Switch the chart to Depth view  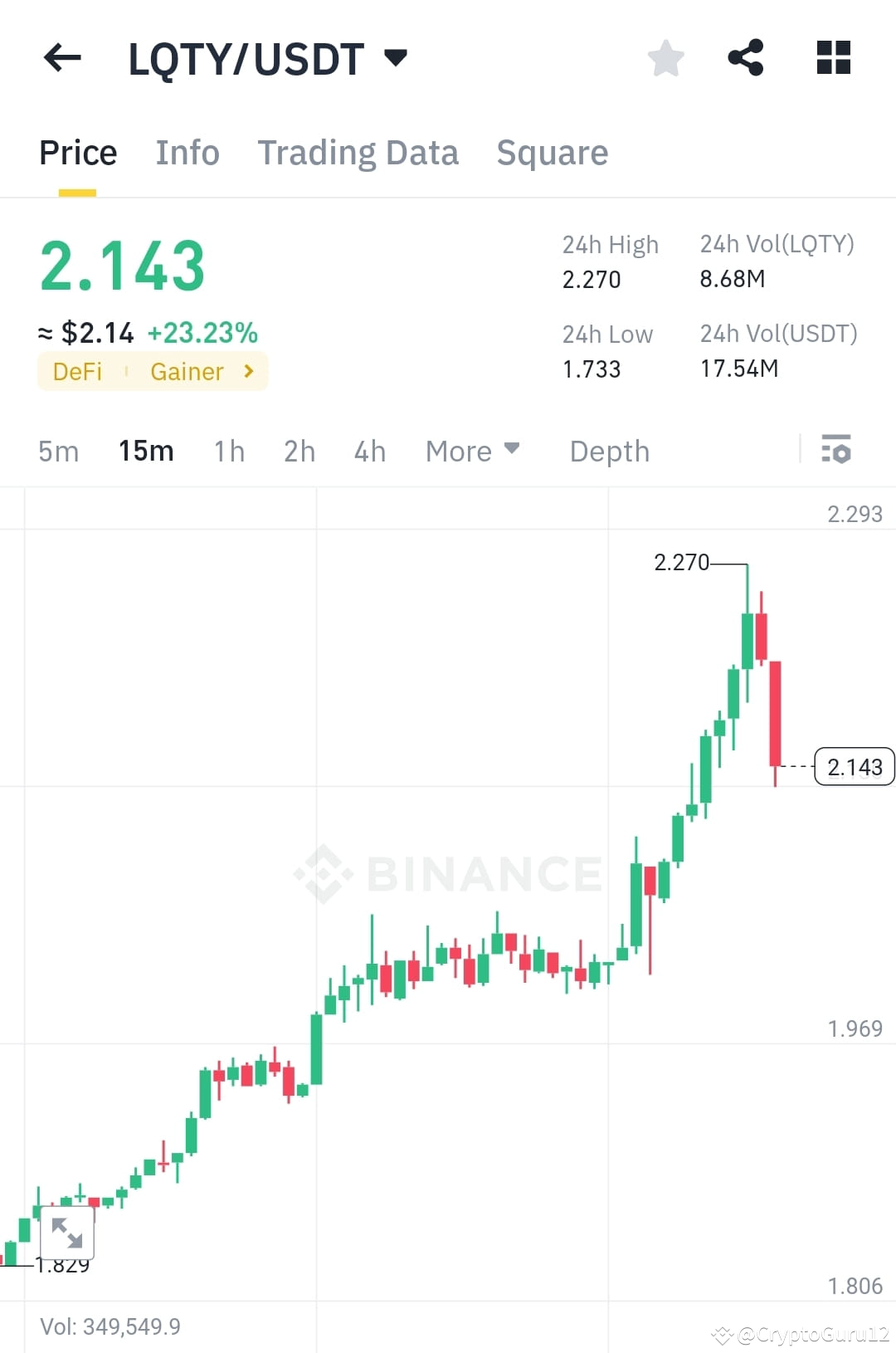[608, 451]
